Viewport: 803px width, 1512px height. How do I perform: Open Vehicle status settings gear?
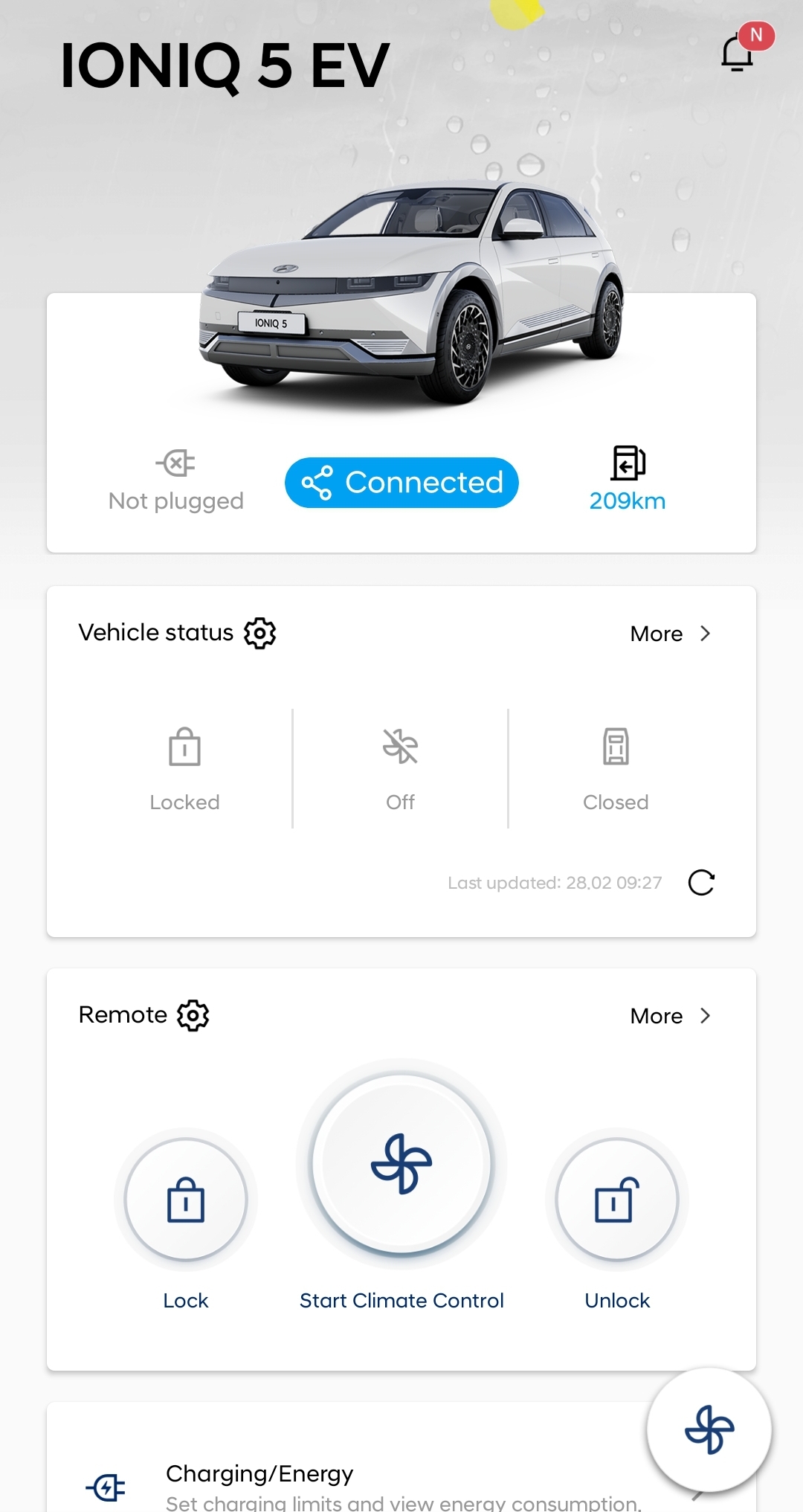point(260,633)
